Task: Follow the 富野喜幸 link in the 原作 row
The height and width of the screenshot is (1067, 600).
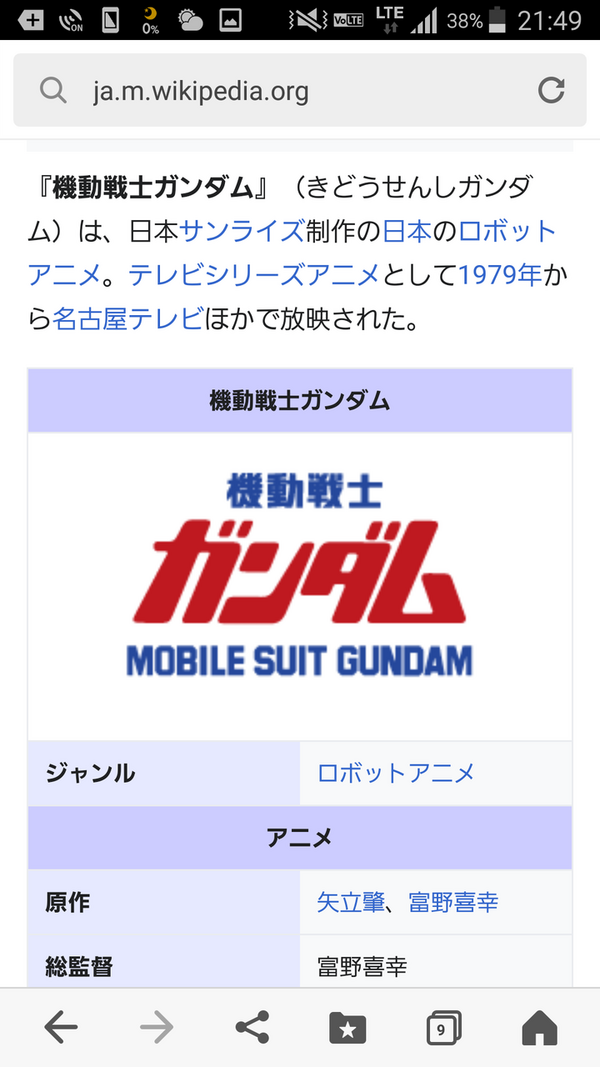Action: pos(453,902)
